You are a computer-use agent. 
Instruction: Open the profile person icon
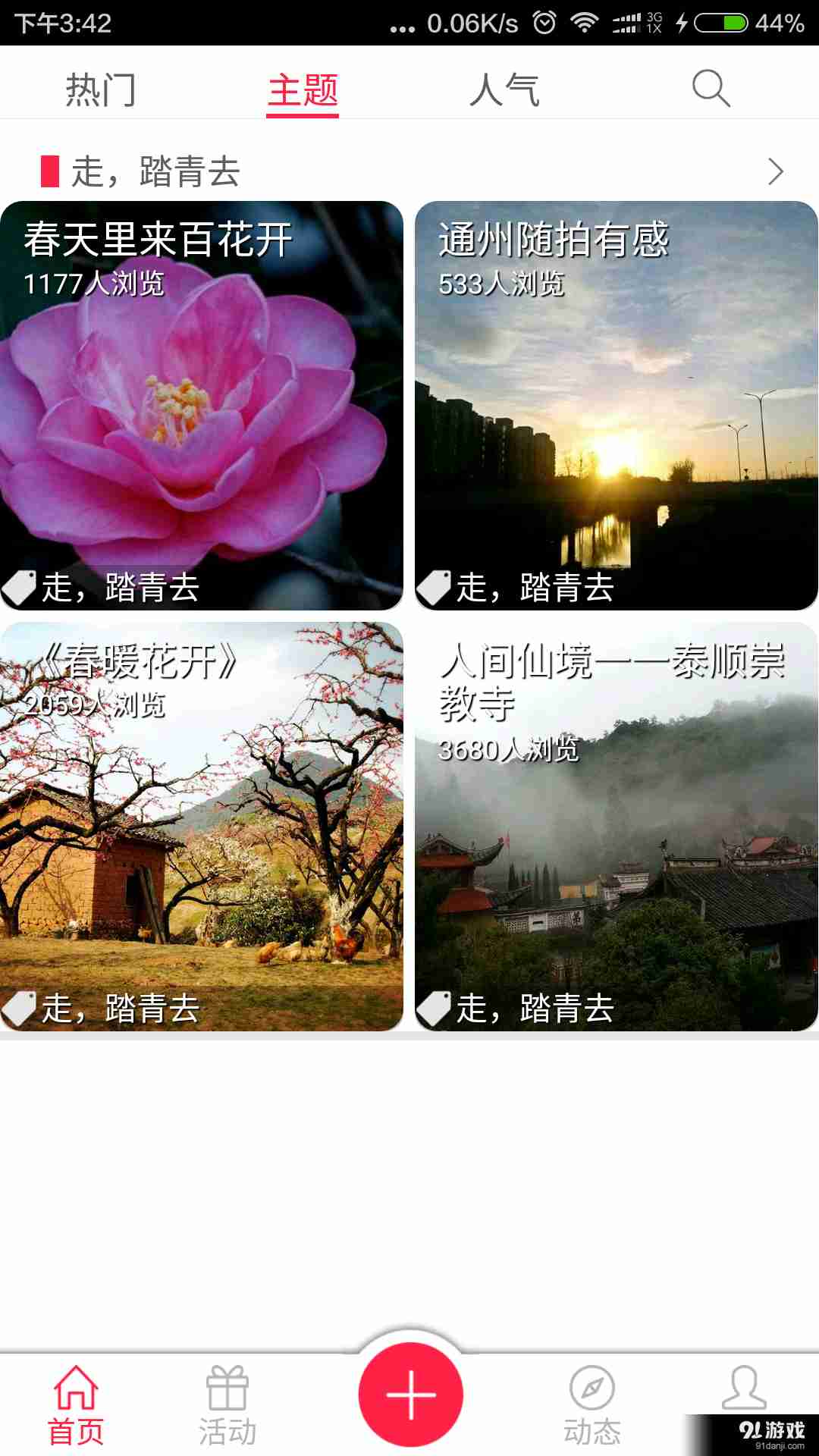(x=744, y=1388)
